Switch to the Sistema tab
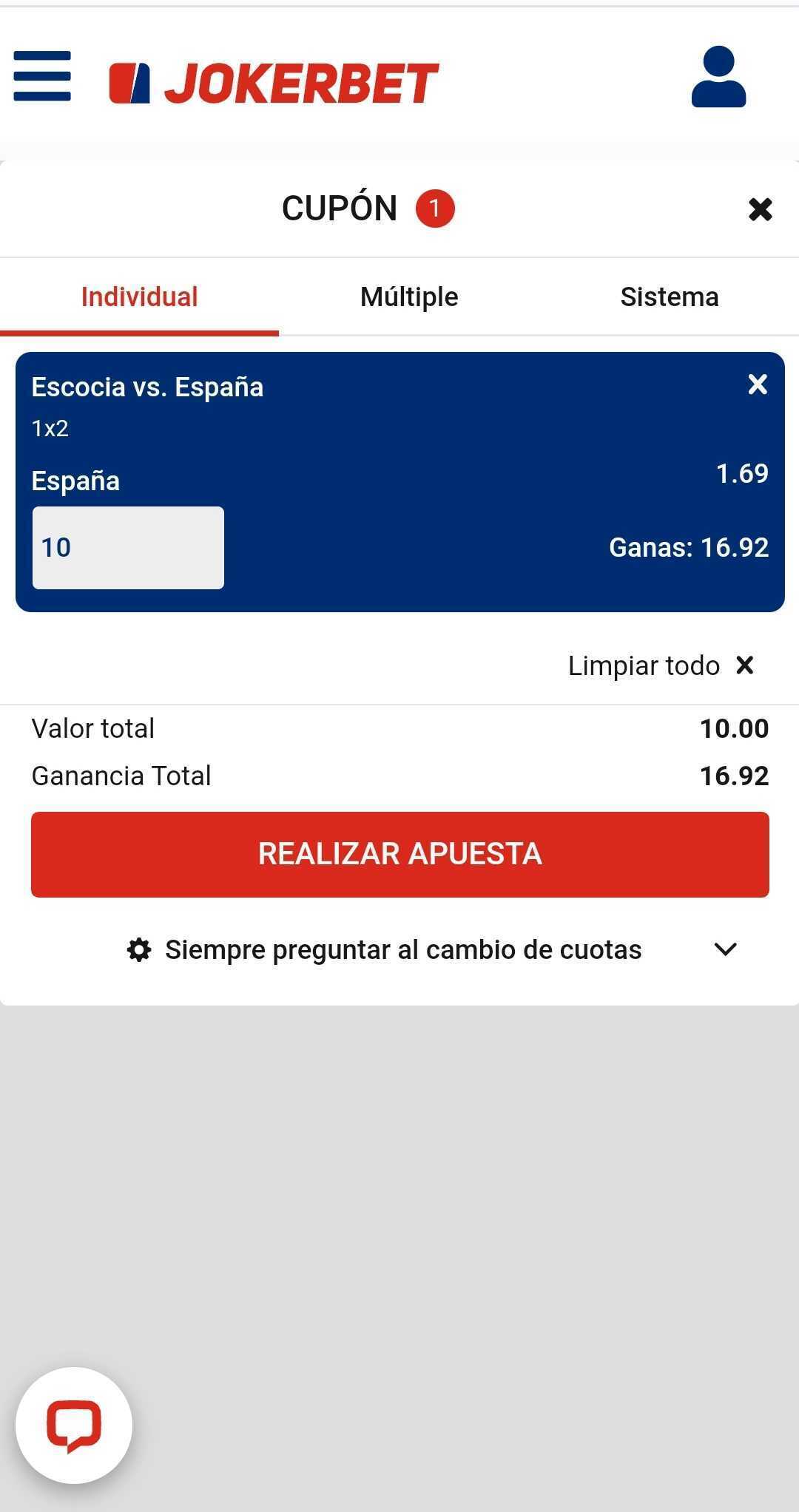Image resolution: width=799 pixels, height=1512 pixels. 669,297
